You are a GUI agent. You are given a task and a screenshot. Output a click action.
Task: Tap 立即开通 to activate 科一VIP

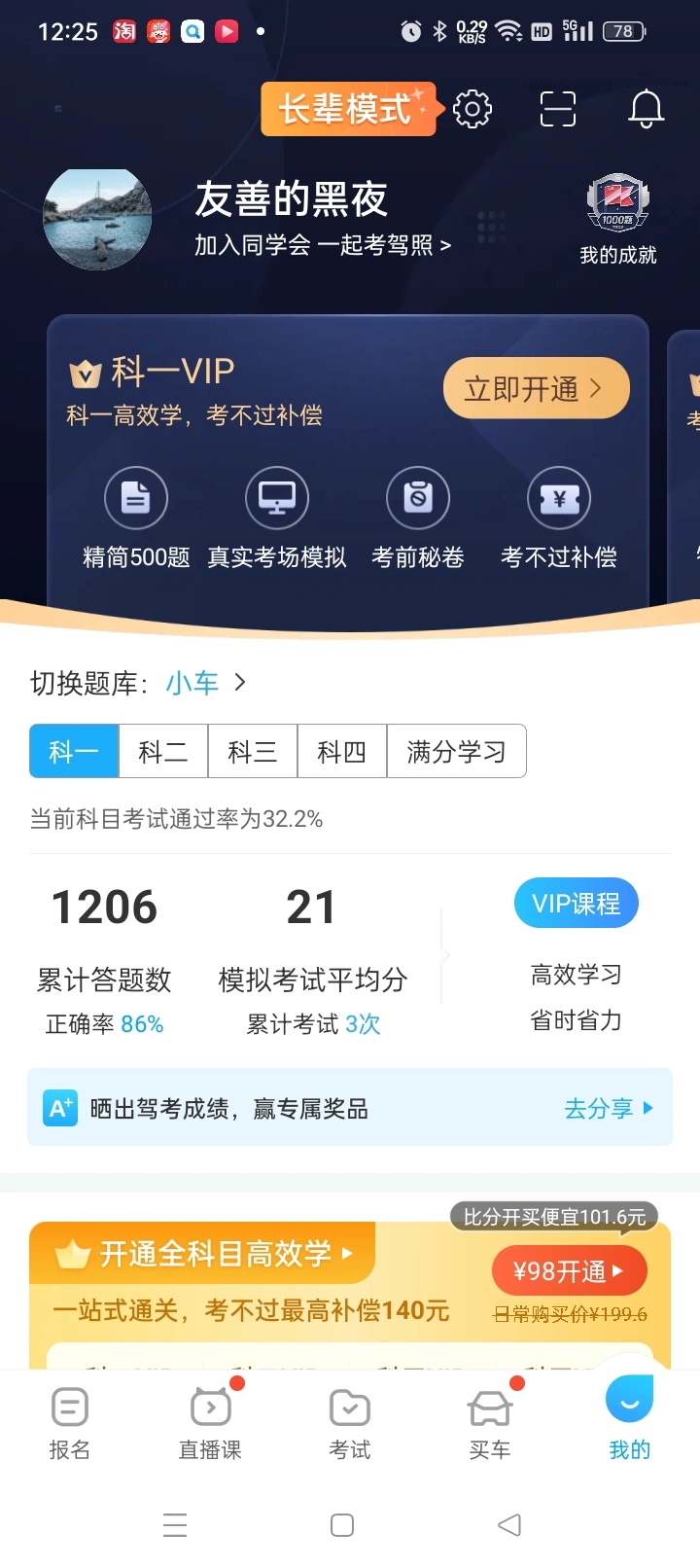click(x=537, y=389)
